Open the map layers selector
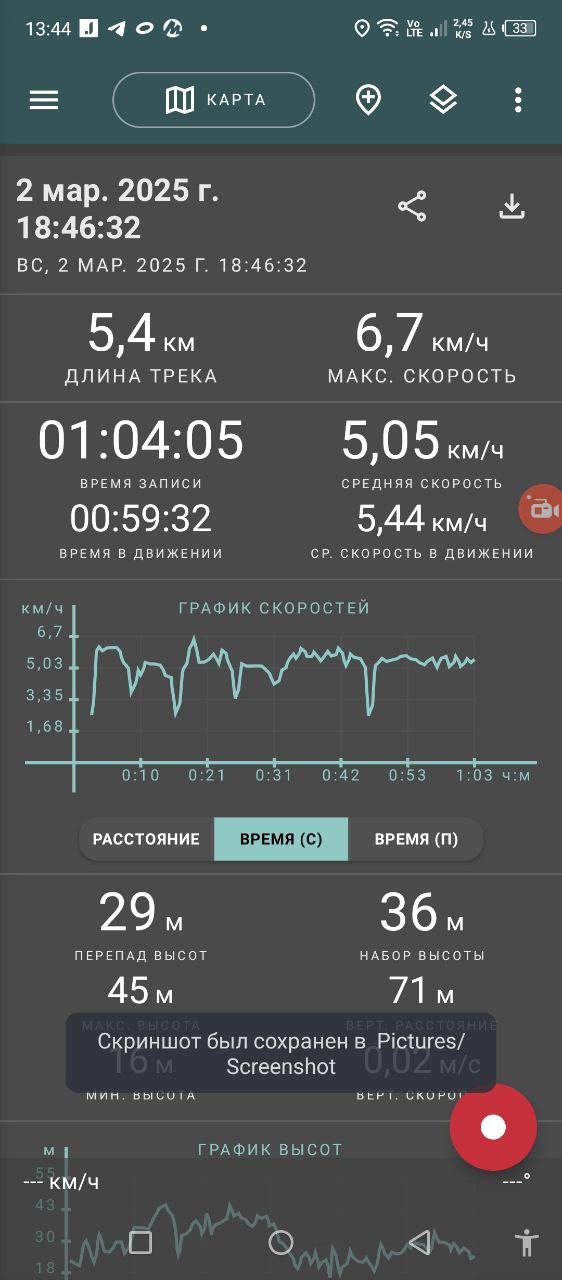 (443, 100)
